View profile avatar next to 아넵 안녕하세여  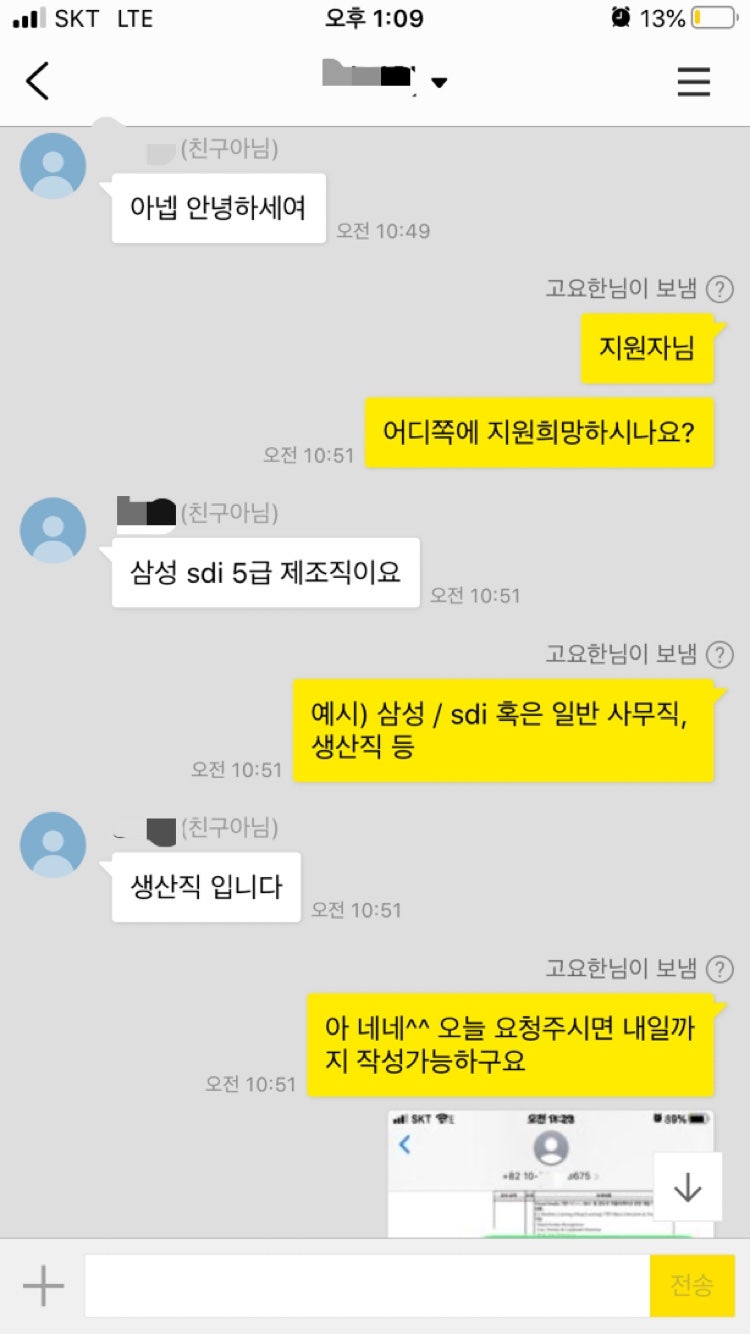53,165
